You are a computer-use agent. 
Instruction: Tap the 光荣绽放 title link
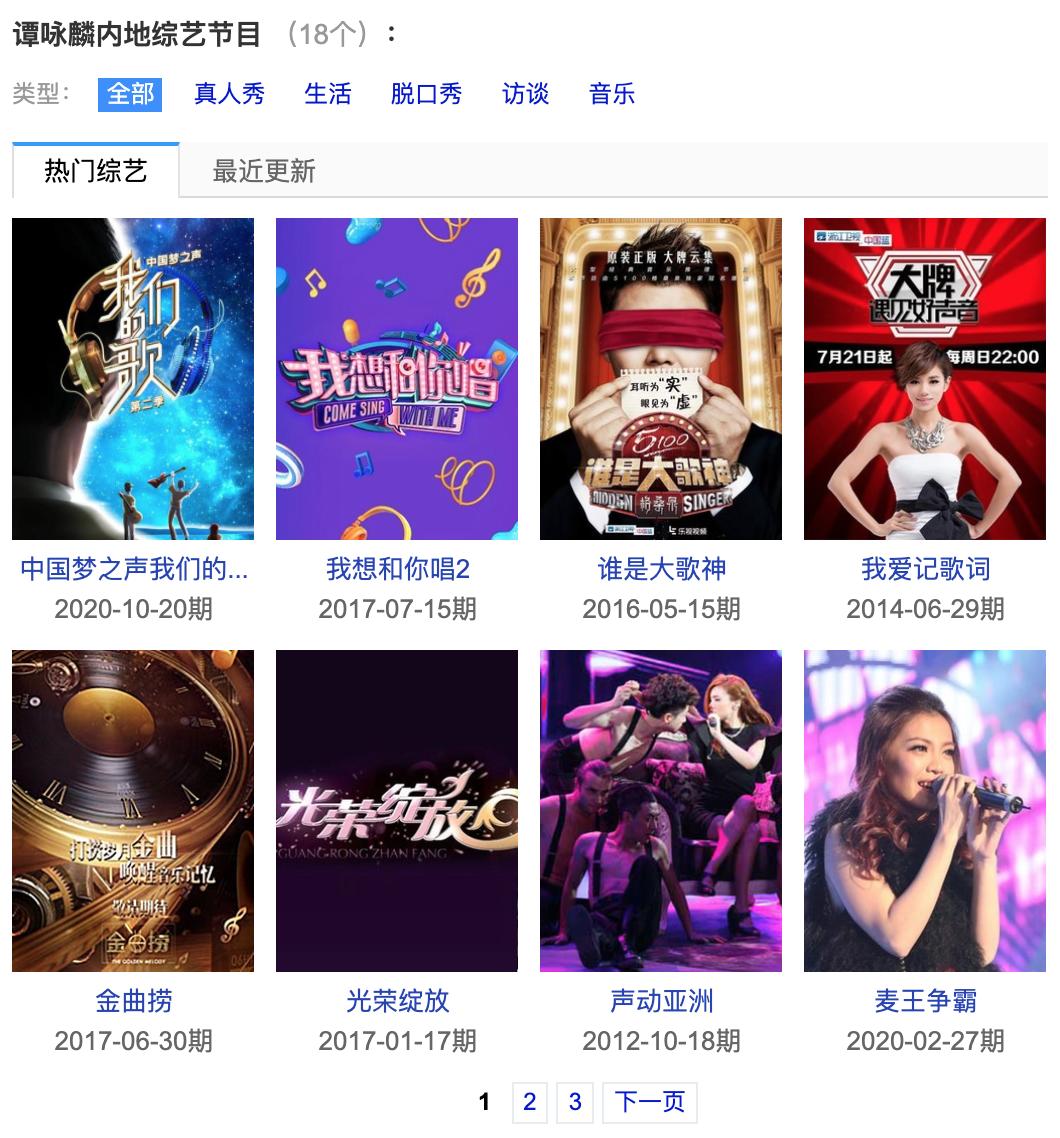[397, 1001]
